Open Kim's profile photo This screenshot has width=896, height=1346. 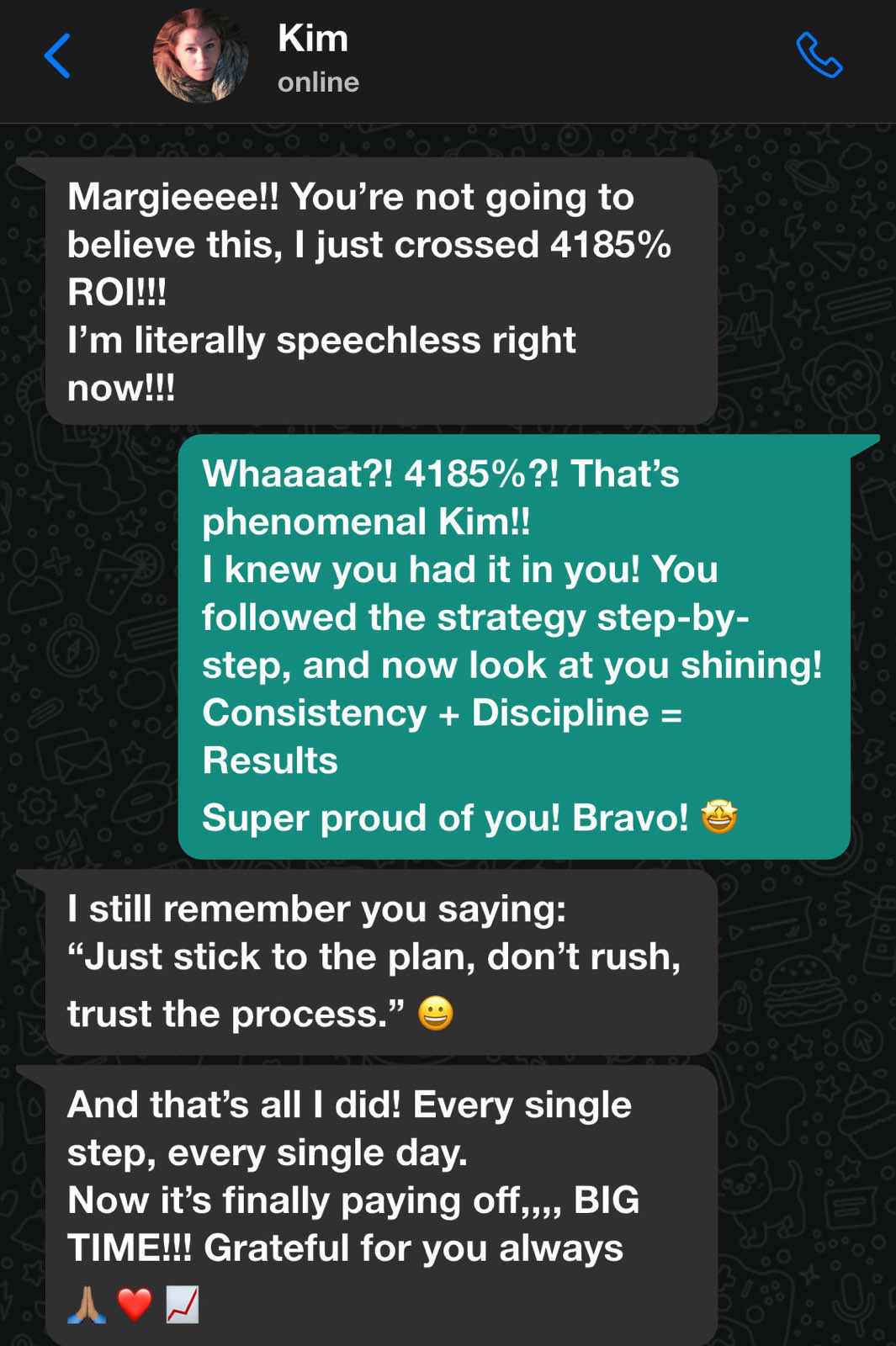coord(200,57)
